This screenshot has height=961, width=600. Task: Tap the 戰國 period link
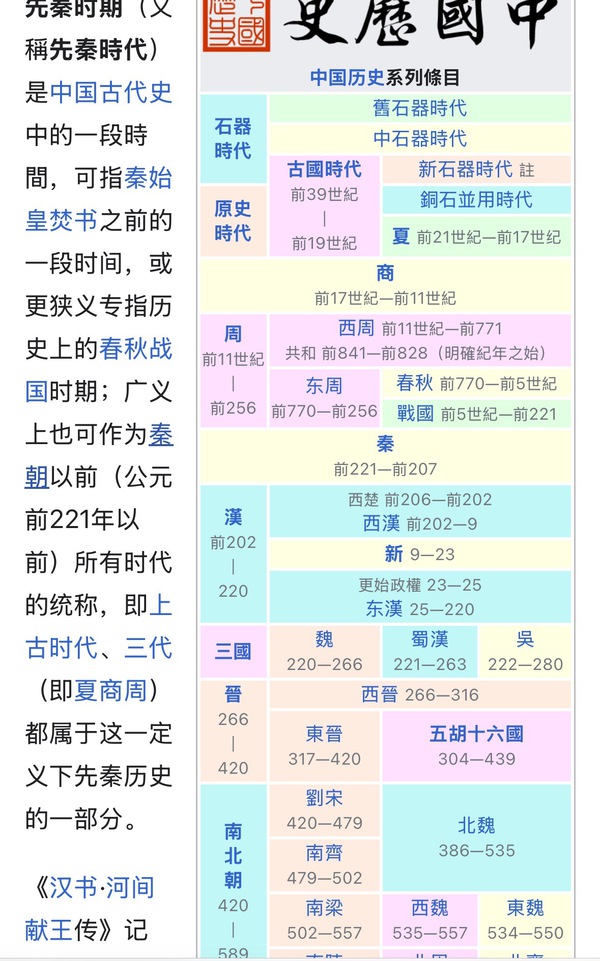[x=415, y=413]
